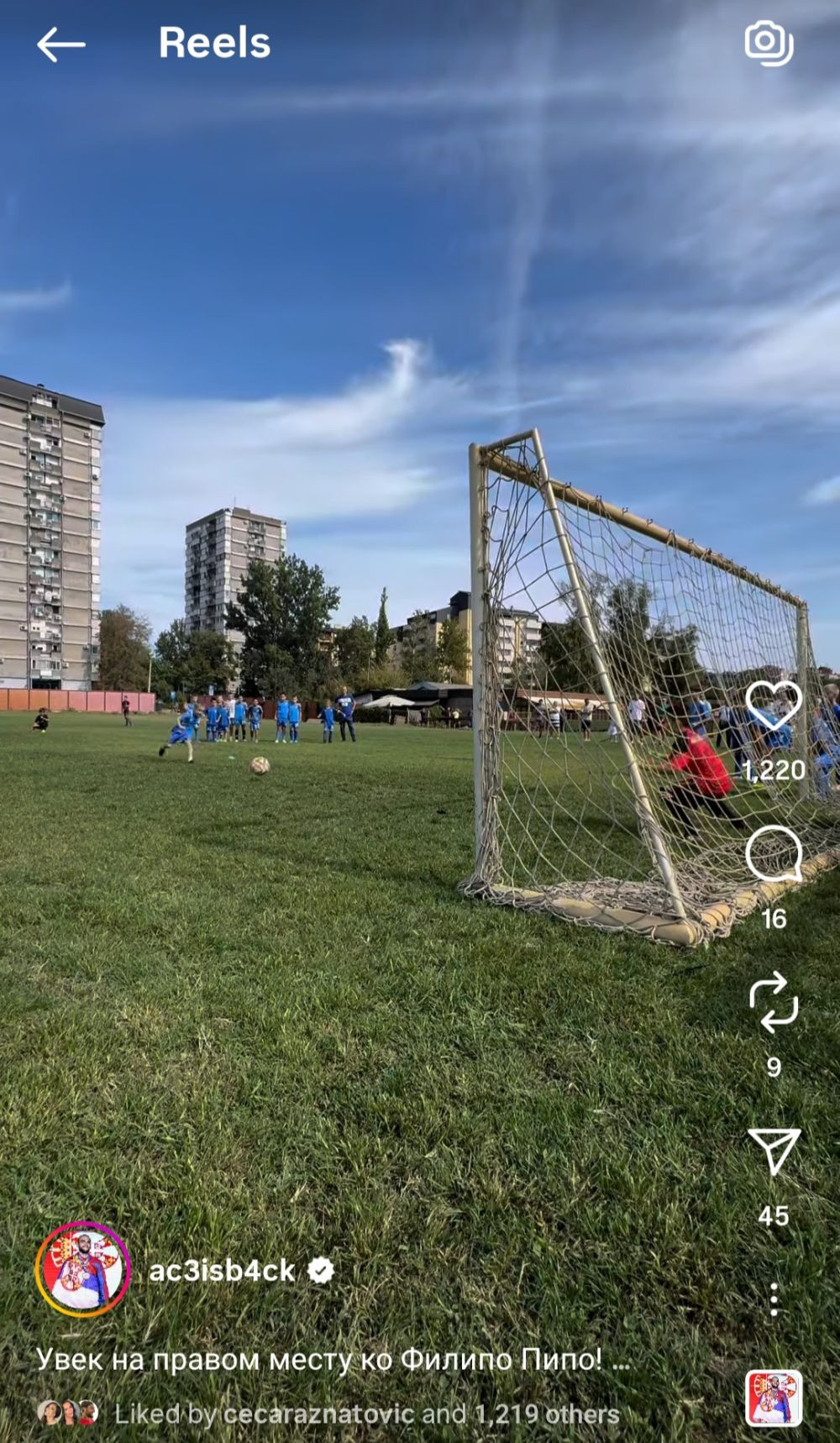Image resolution: width=840 pixels, height=1443 pixels.
Task: View who liked via cecaraznatovic and others
Action: coord(367,1414)
